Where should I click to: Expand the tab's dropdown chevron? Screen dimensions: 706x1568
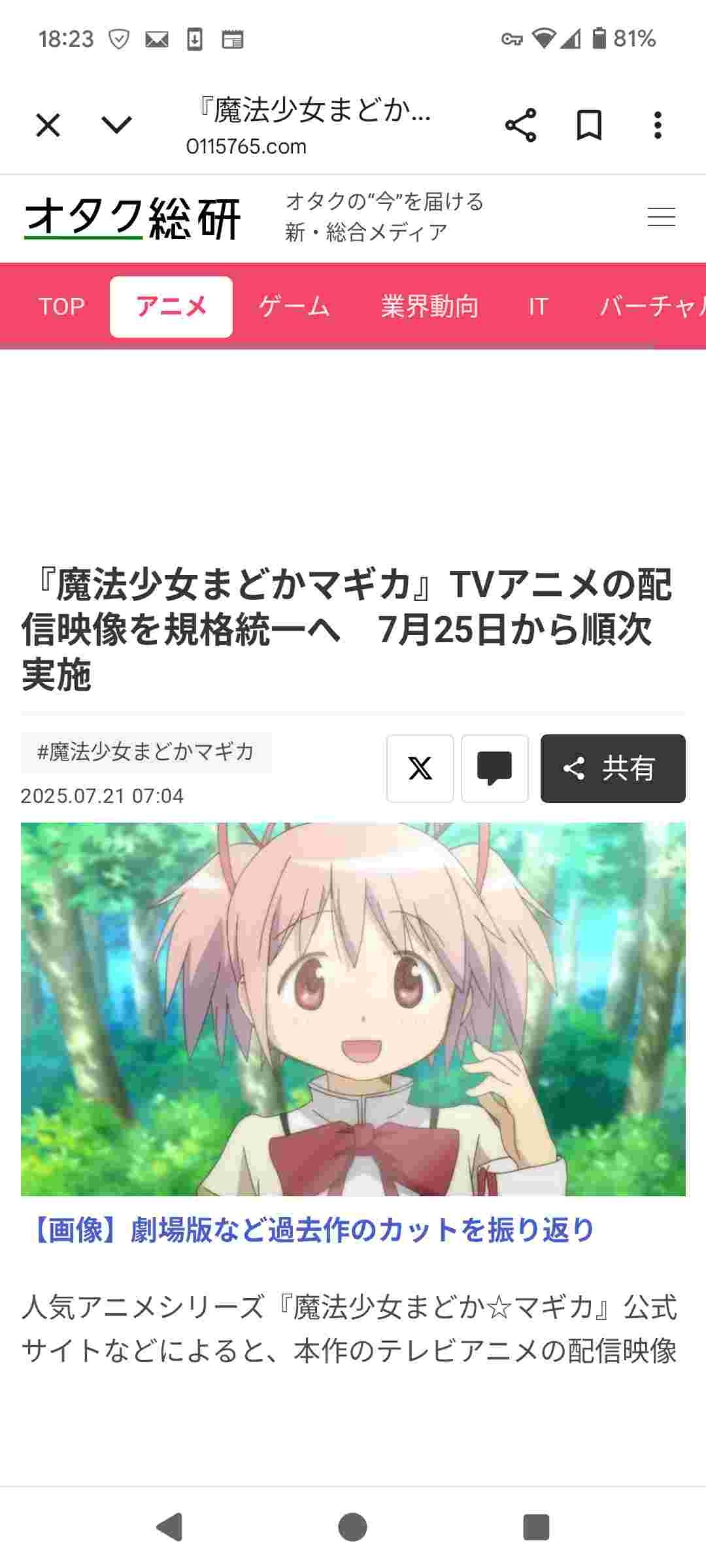pyautogui.click(x=117, y=125)
